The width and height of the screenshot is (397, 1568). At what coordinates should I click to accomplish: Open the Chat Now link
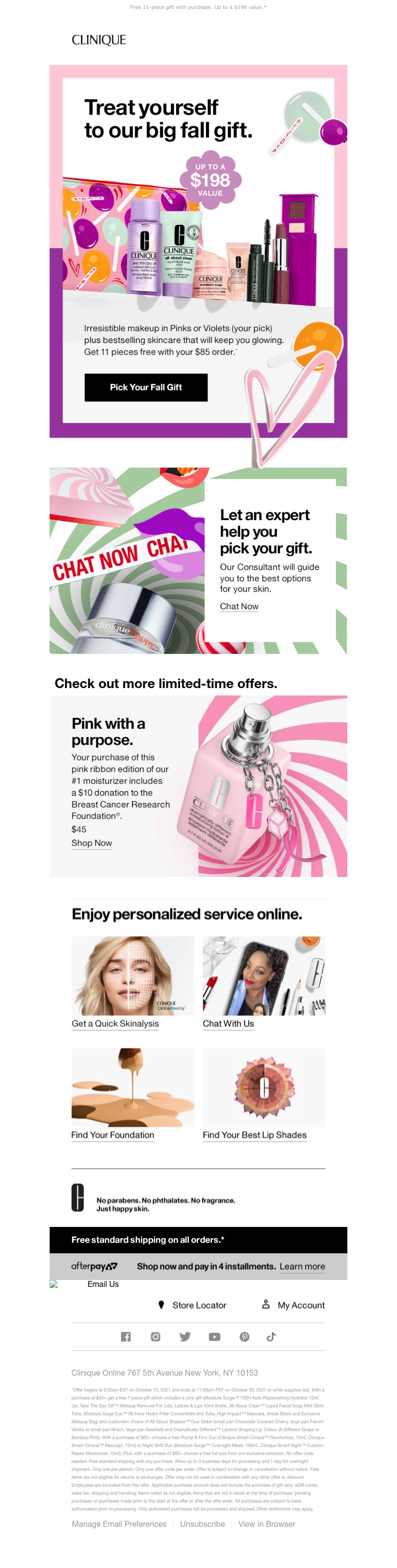click(x=239, y=606)
